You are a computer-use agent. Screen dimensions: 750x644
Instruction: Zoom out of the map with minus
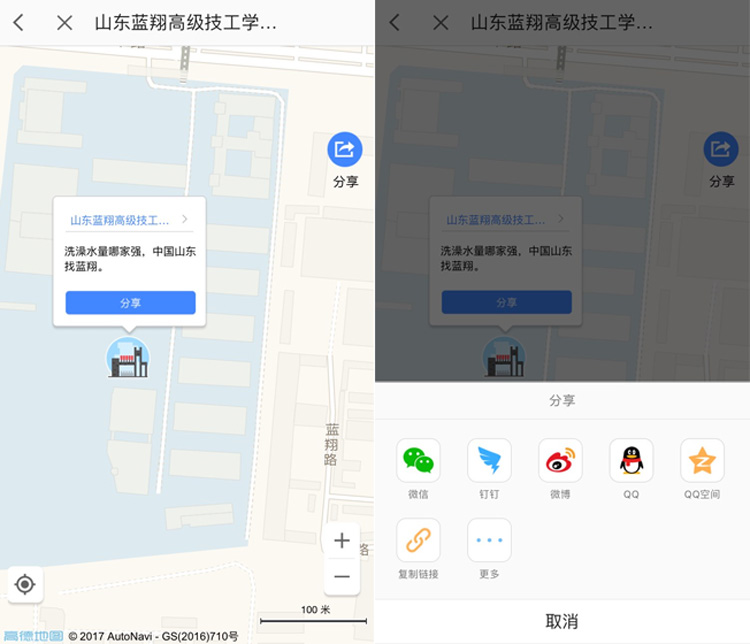click(342, 577)
